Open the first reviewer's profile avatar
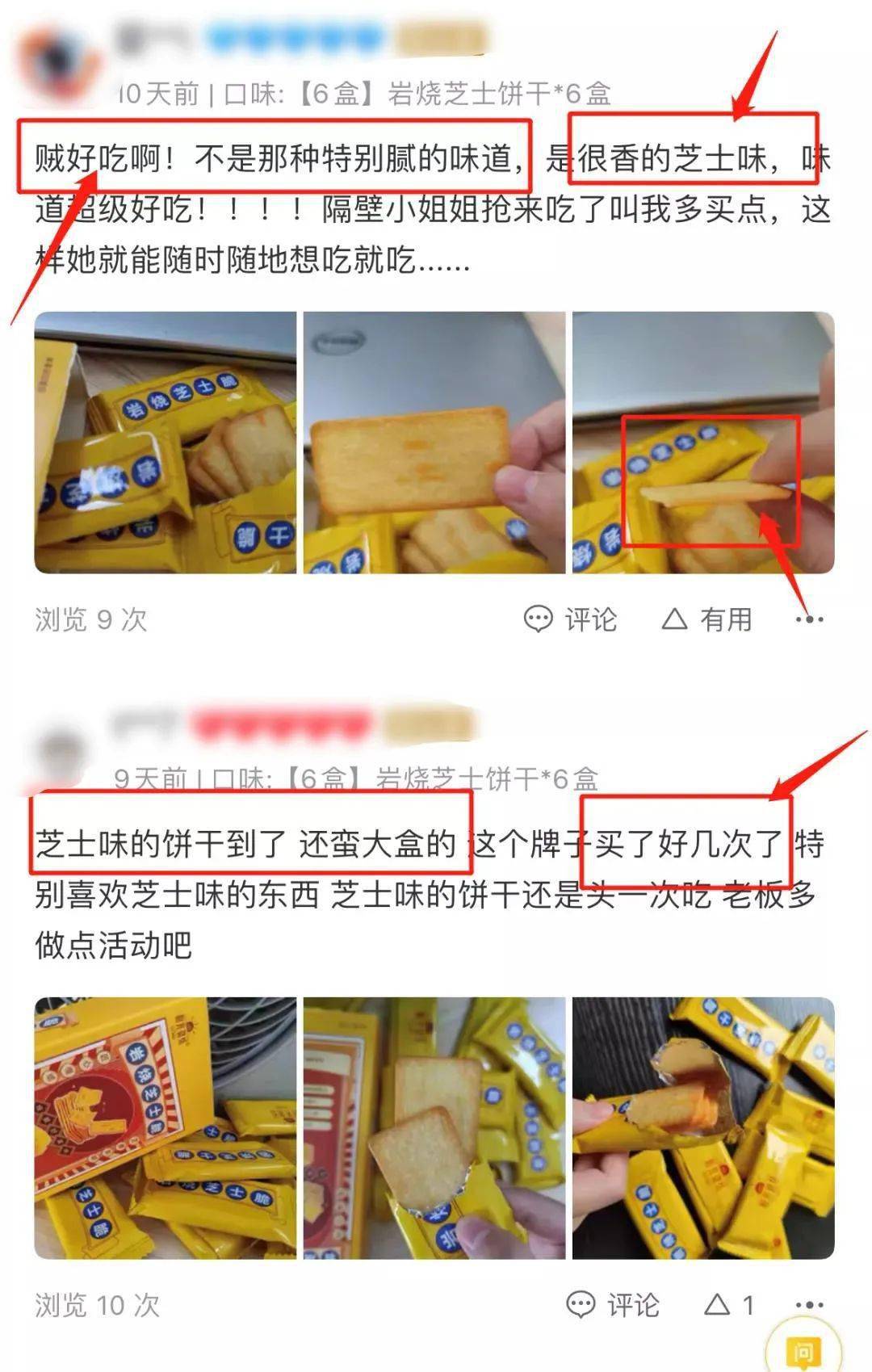Screen dimensions: 872x1372 click(x=57, y=66)
